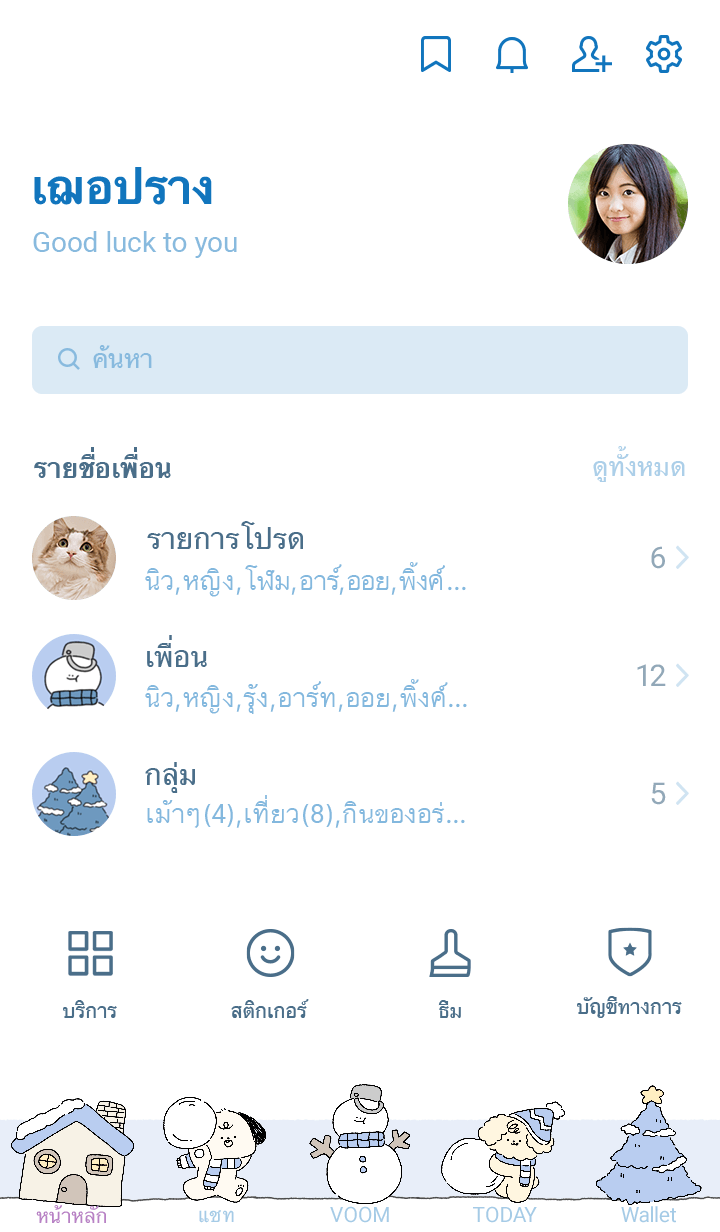Tap the add friend icon
Screen dimensions: 720x1232
(x=590, y=55)
